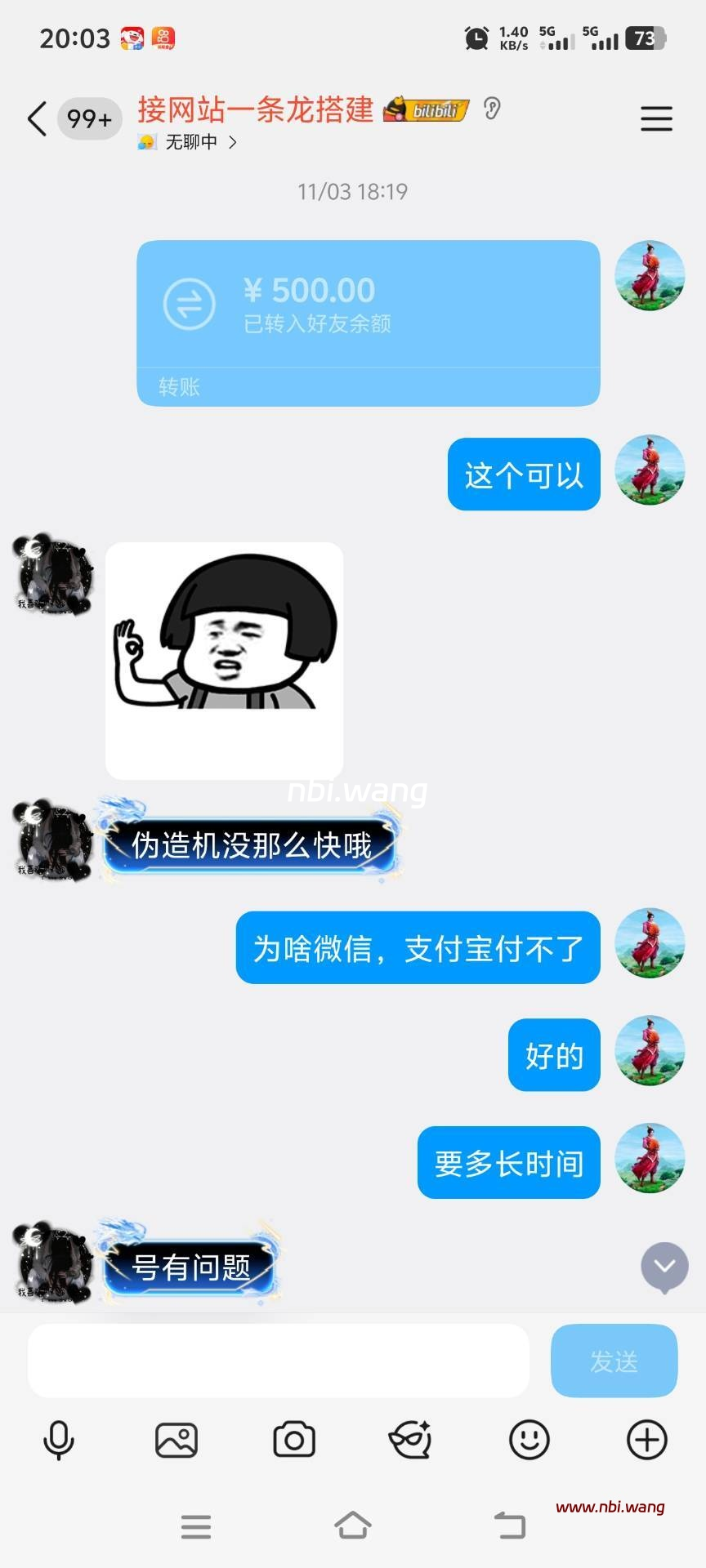Image resolution: width=706 pixels, height=1568 pixels.
Task: Open the chat settings menu
Action: tap(655, 119)
